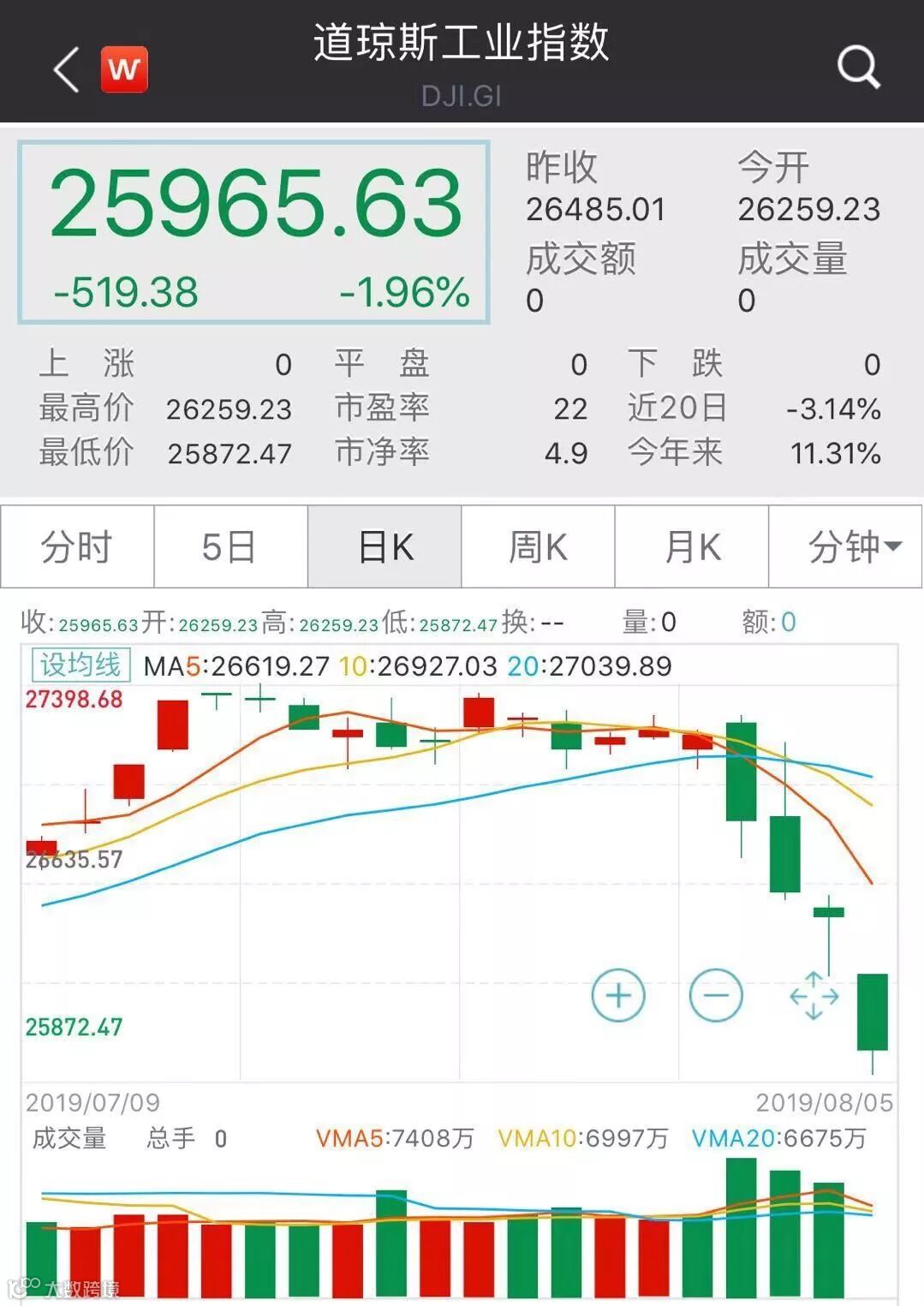Tap the four-arrow move chart icon
Screen dimensions: 924x1306
coord(814,996)
